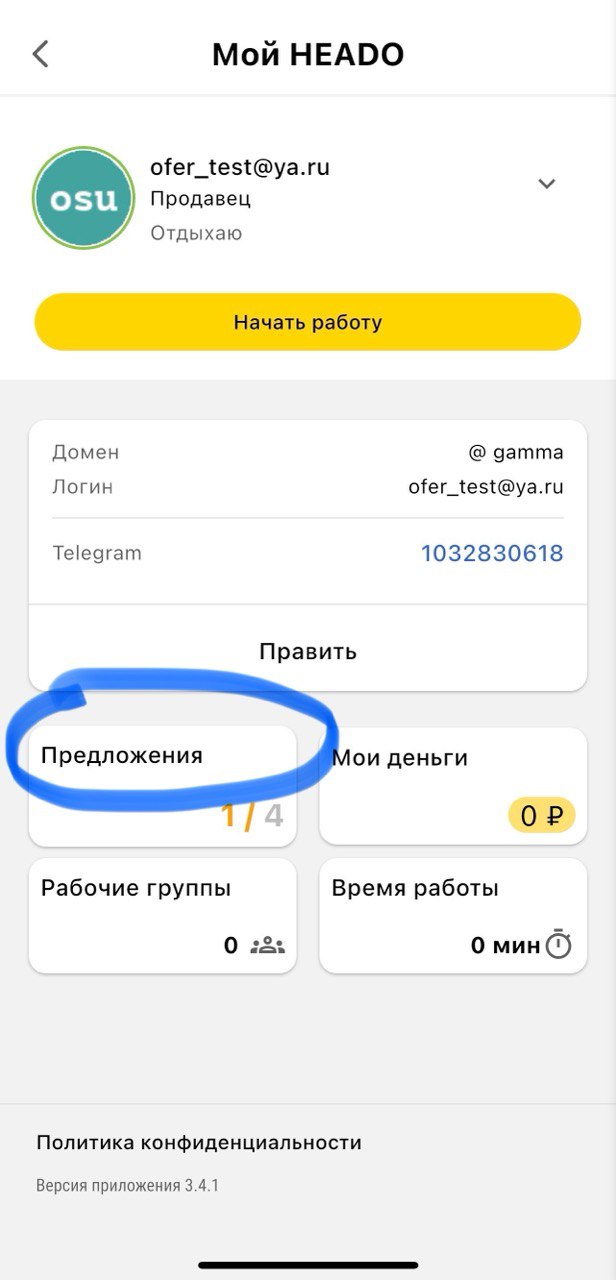This screenshot has height=1280, width=616.
Task: Open Политика конфиденциальности link
Action: coord(198,1143)
